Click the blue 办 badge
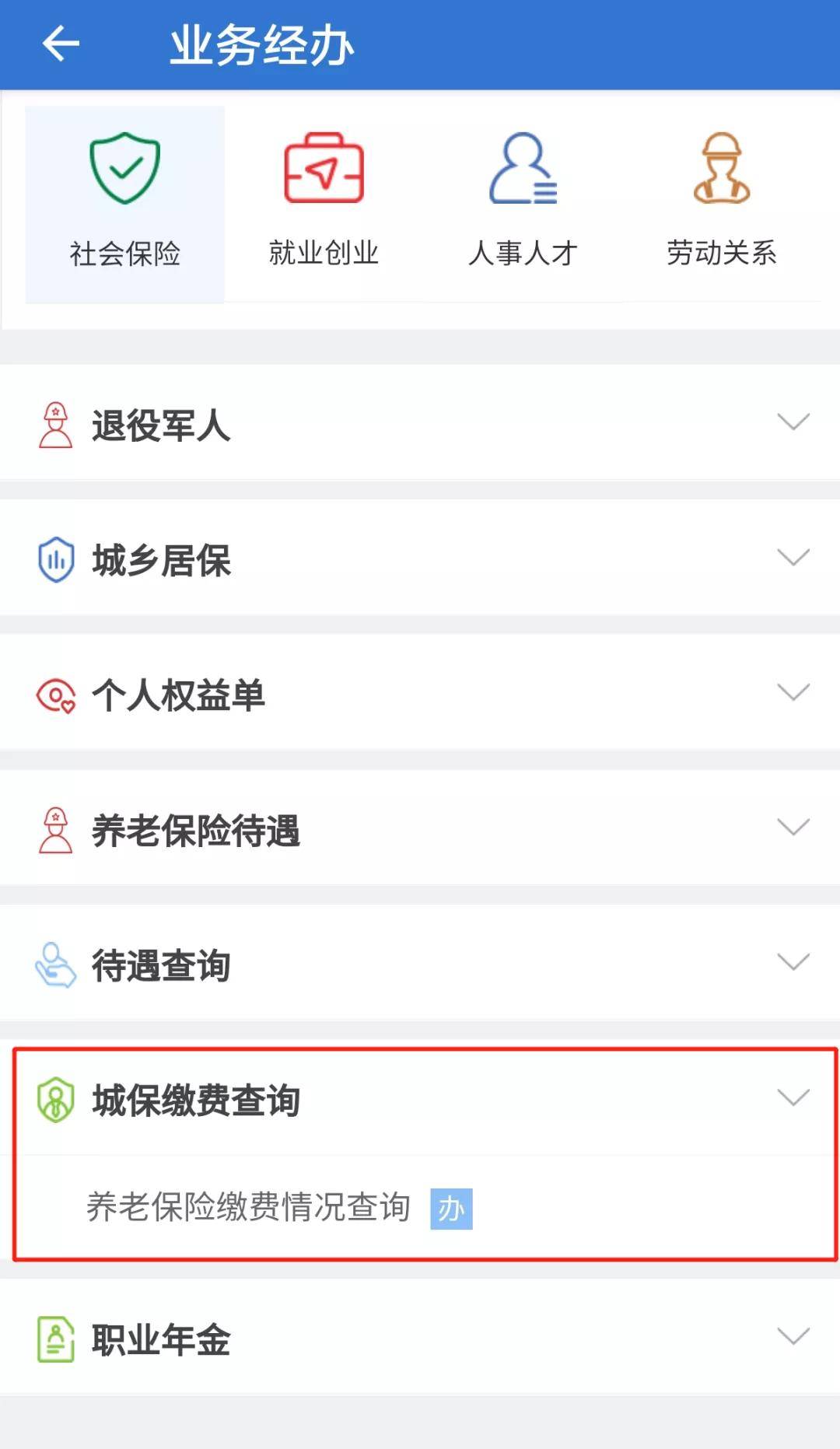This screenshot has height=1449, width=840. click(451, 1208)
